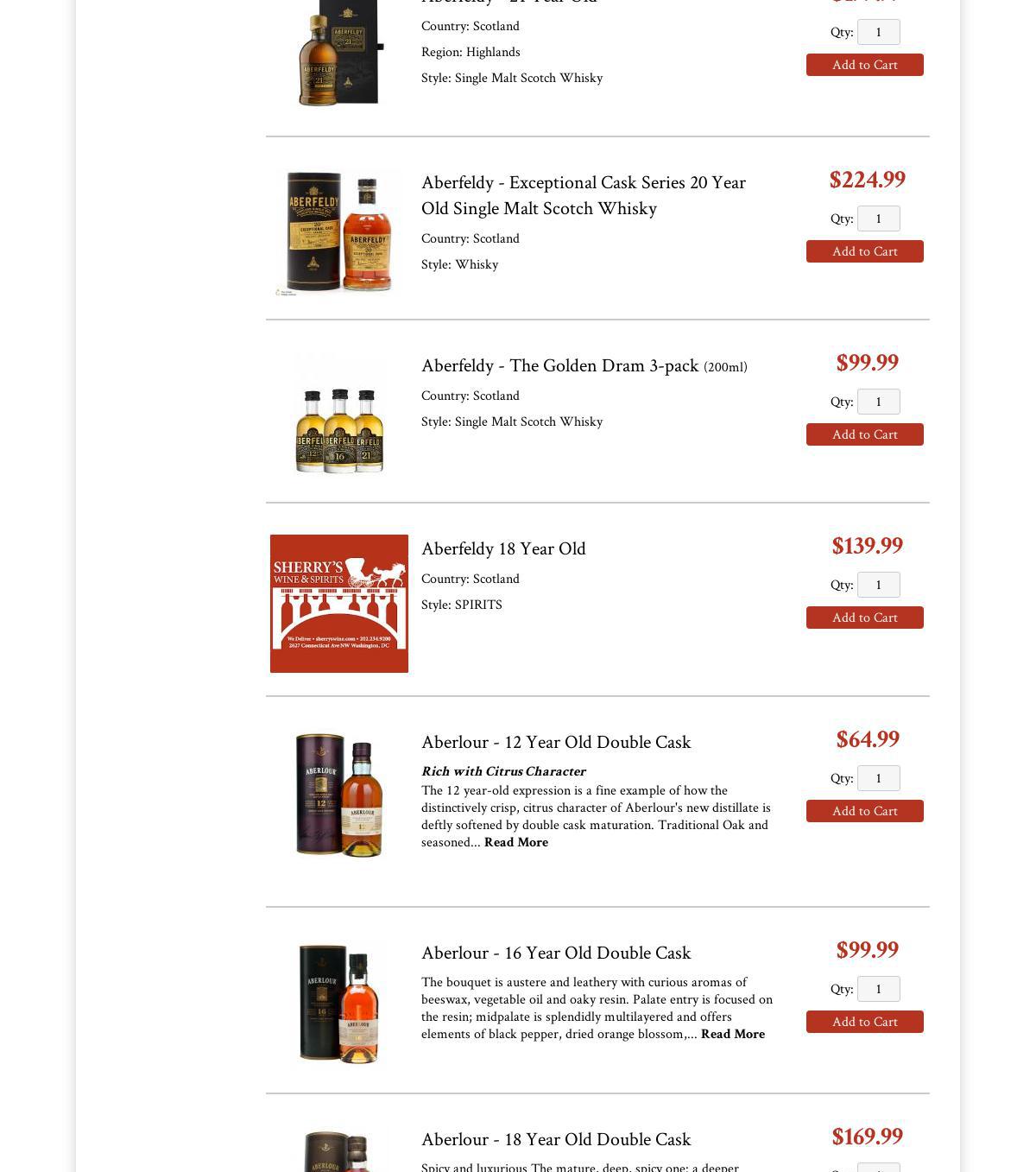The image size is (1036, 1172).
Task: Add Aberlour 12 Year Old Double Cask to cart
Action: click(864, 811)
